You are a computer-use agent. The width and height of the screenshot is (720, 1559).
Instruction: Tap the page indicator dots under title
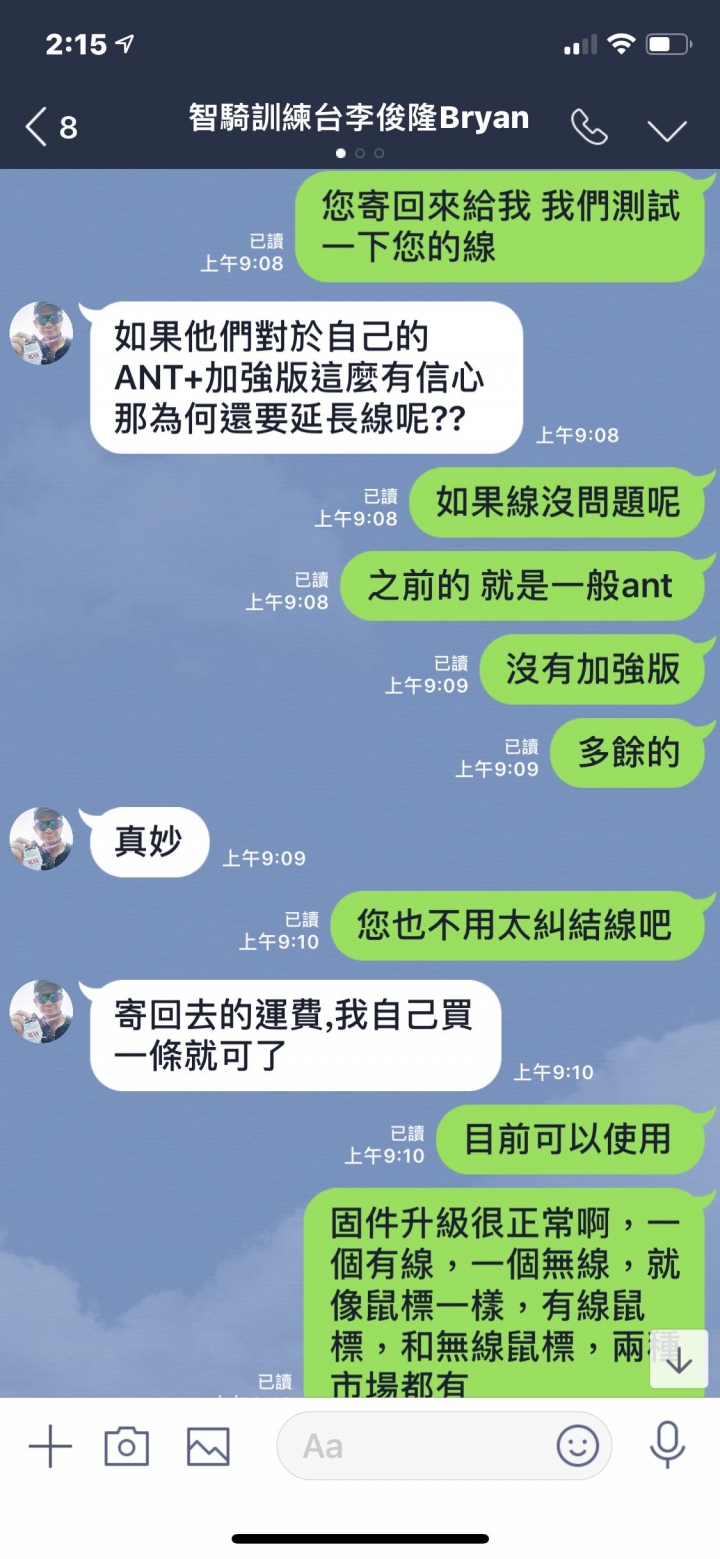360,153
